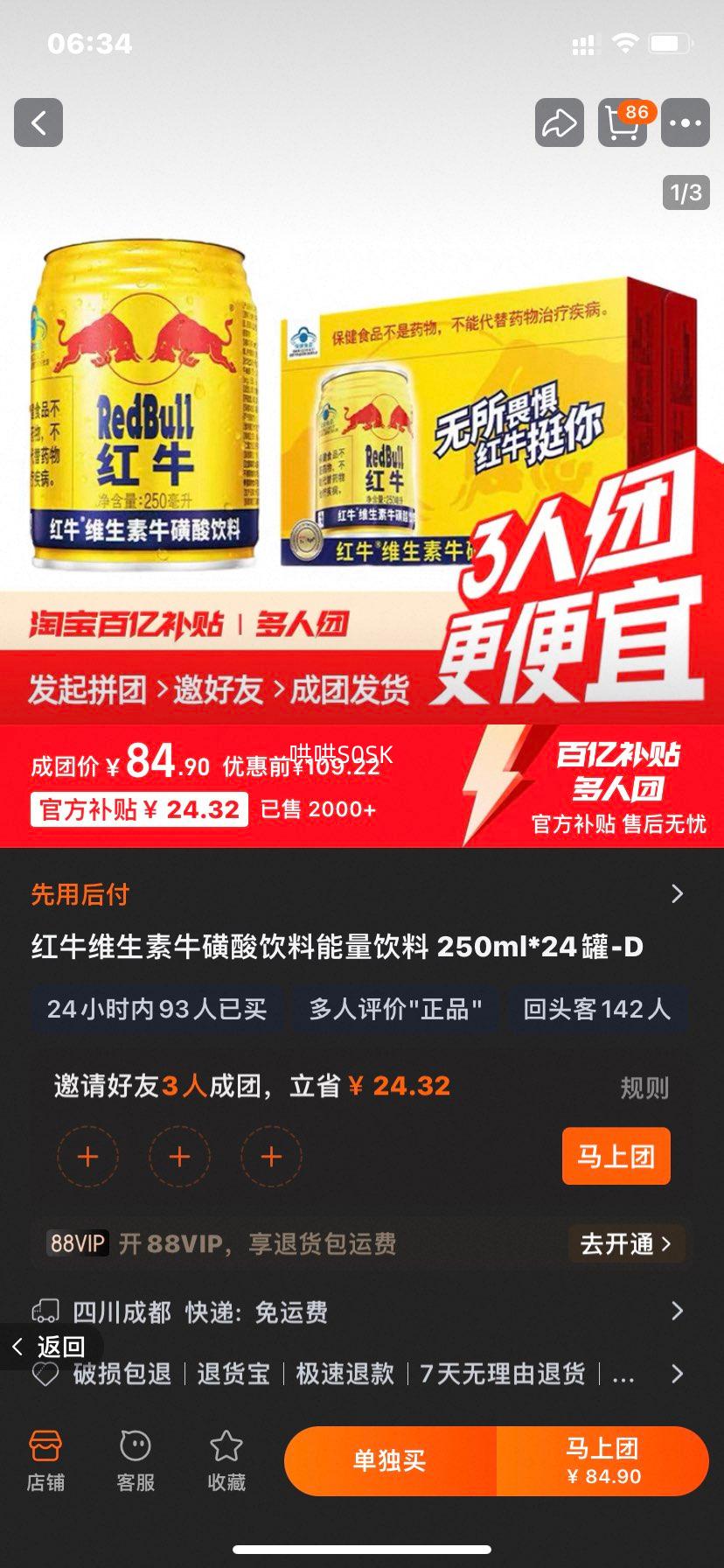Navigate back using the top-left arrow icon
The width and height of the screenshot is (724, 1568).
coord(38,122)
